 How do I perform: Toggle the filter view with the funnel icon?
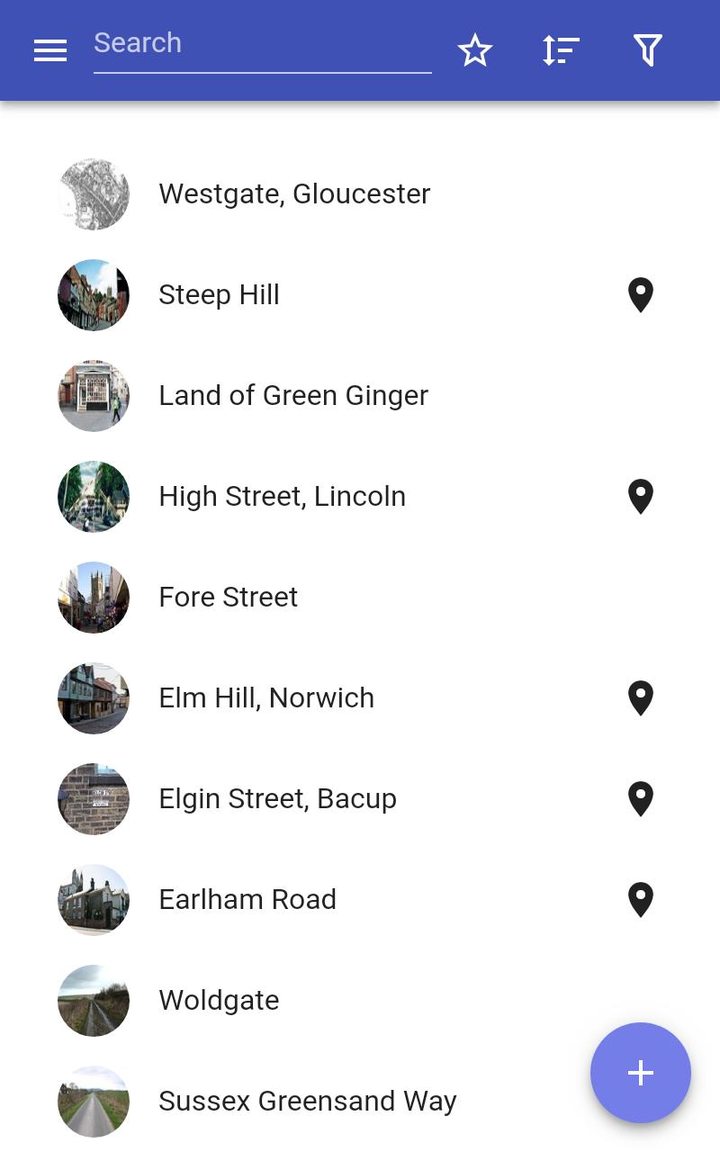(x=647, y=49)
